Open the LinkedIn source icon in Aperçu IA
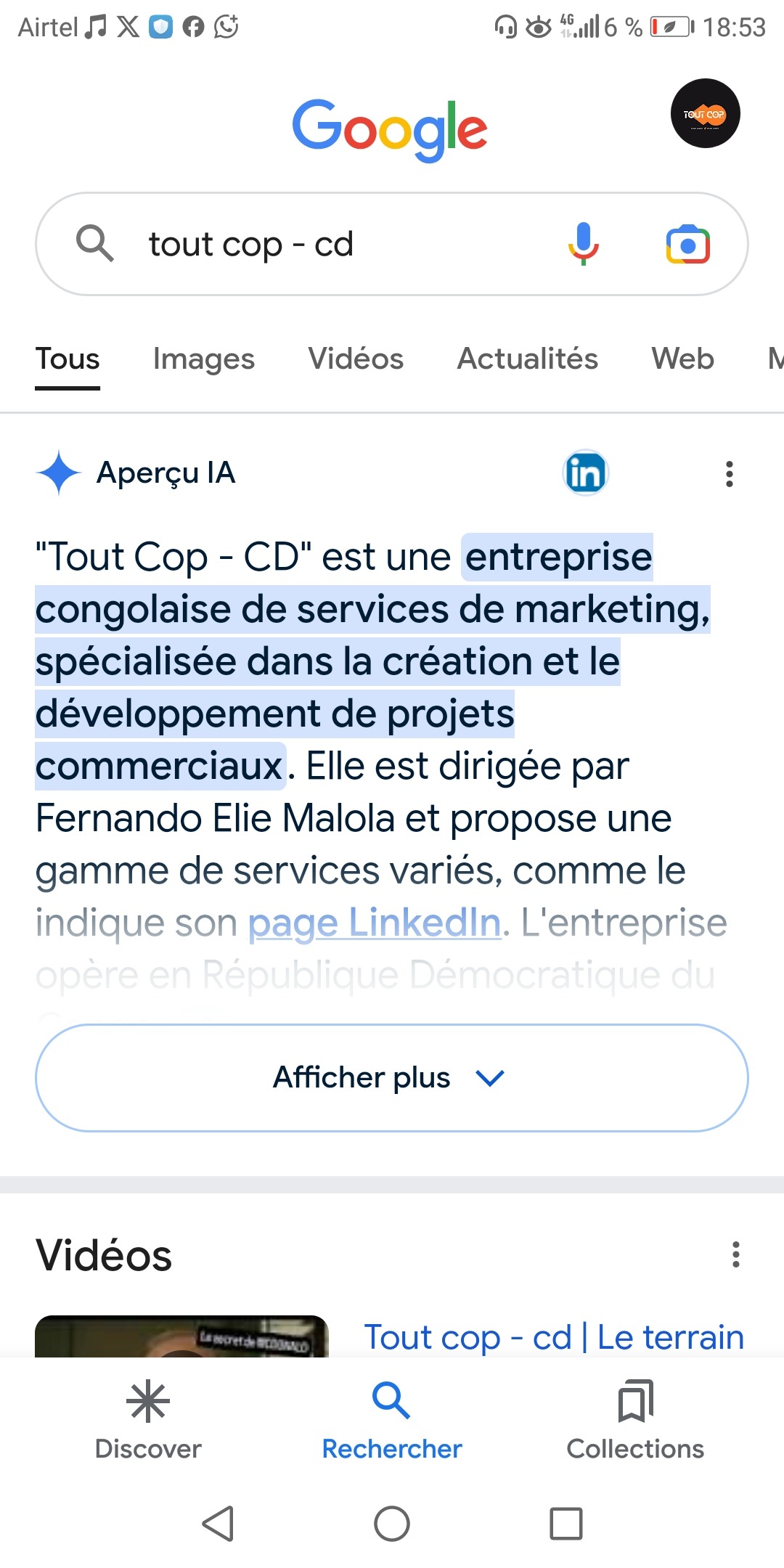The height and width of the screenshot is (1568, 784). click(585, 473)
